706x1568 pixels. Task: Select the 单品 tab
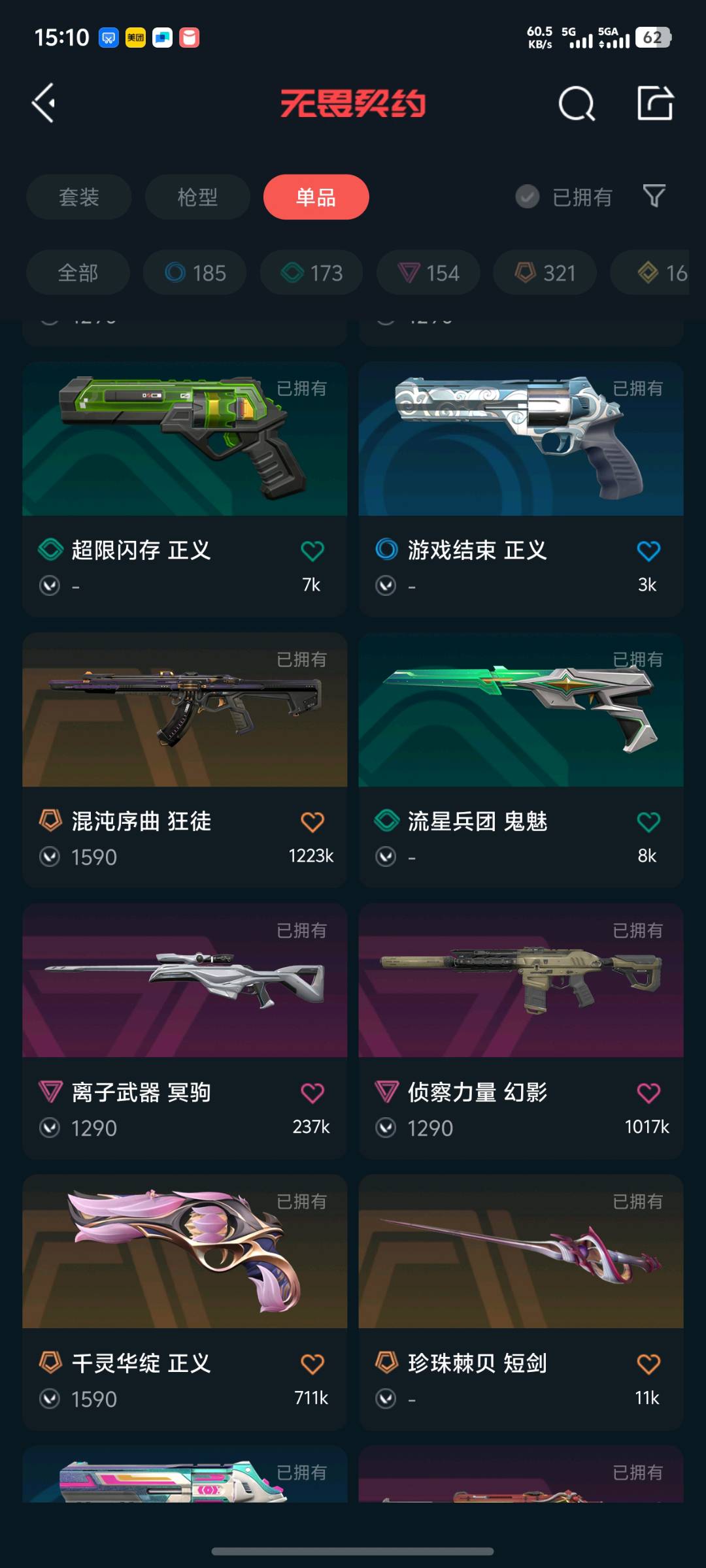316,197
